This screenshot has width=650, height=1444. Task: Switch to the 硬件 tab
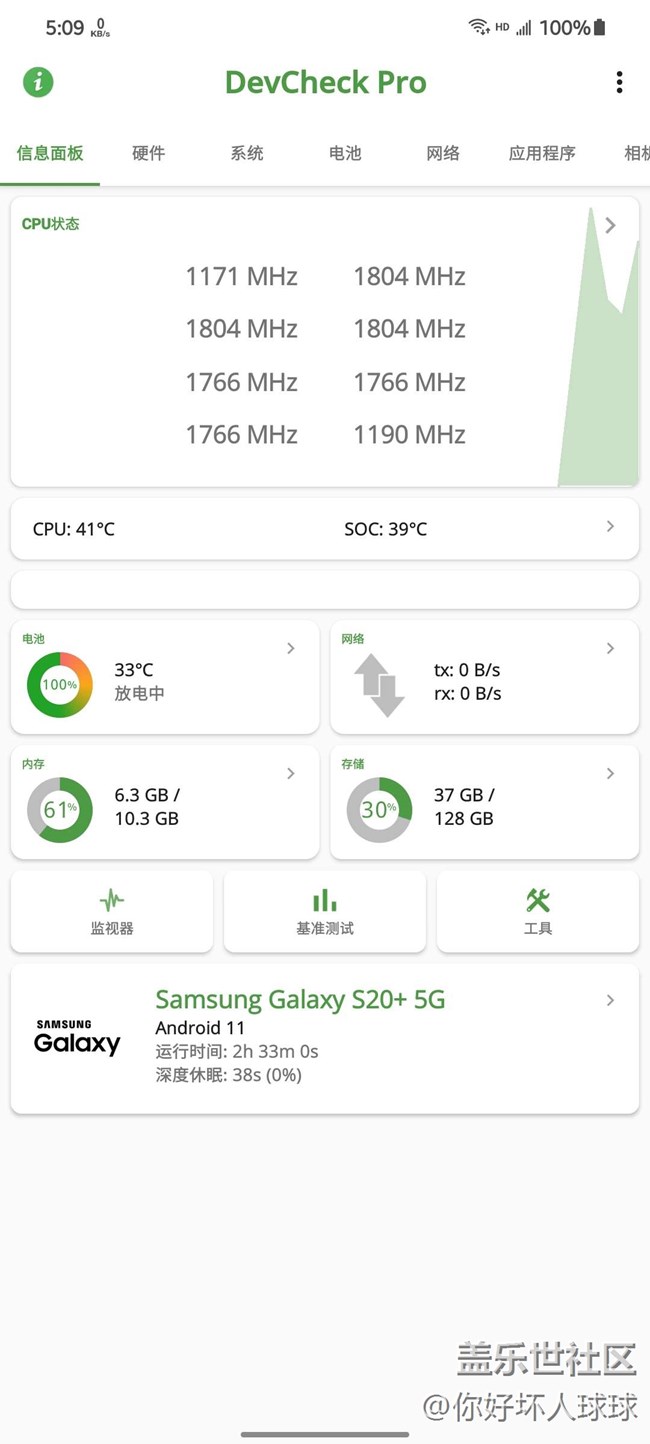point(148,153)
